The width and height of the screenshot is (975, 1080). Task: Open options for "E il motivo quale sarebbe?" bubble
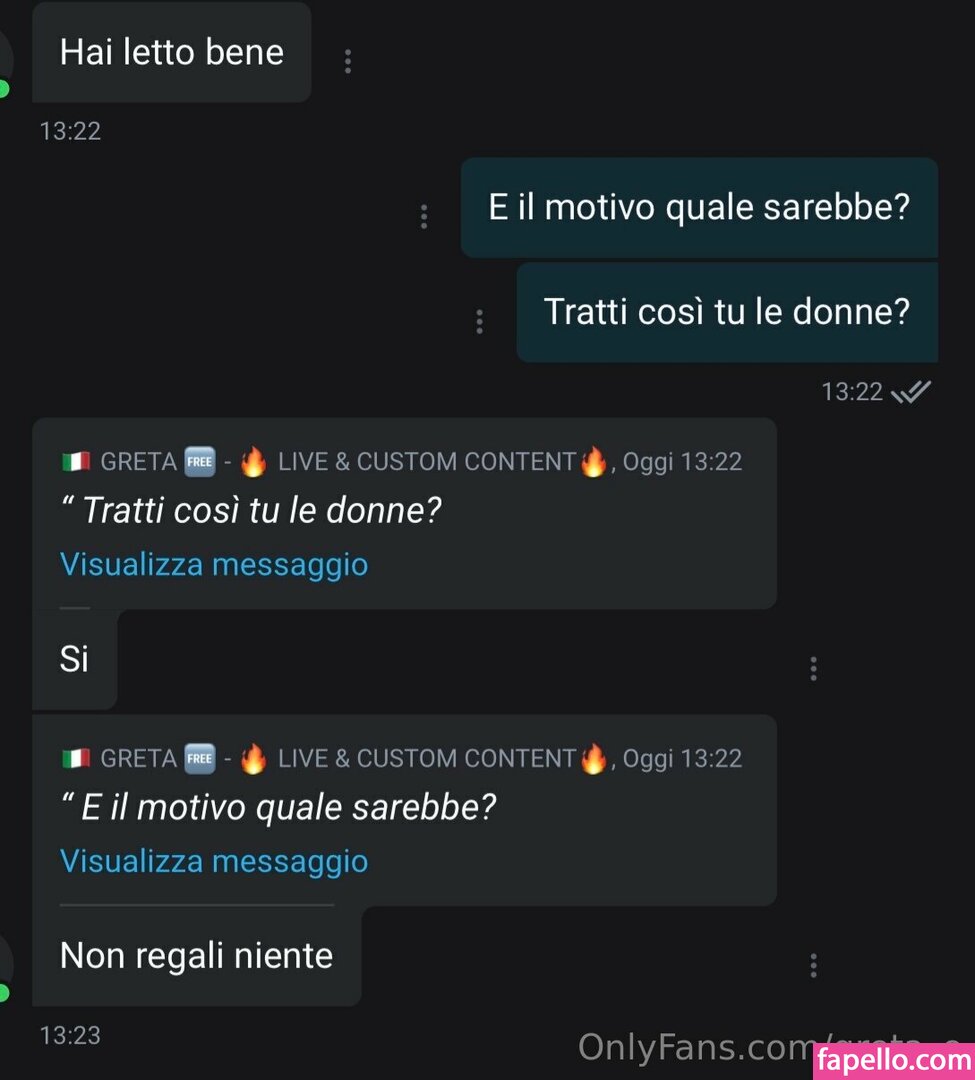(424, 216)
